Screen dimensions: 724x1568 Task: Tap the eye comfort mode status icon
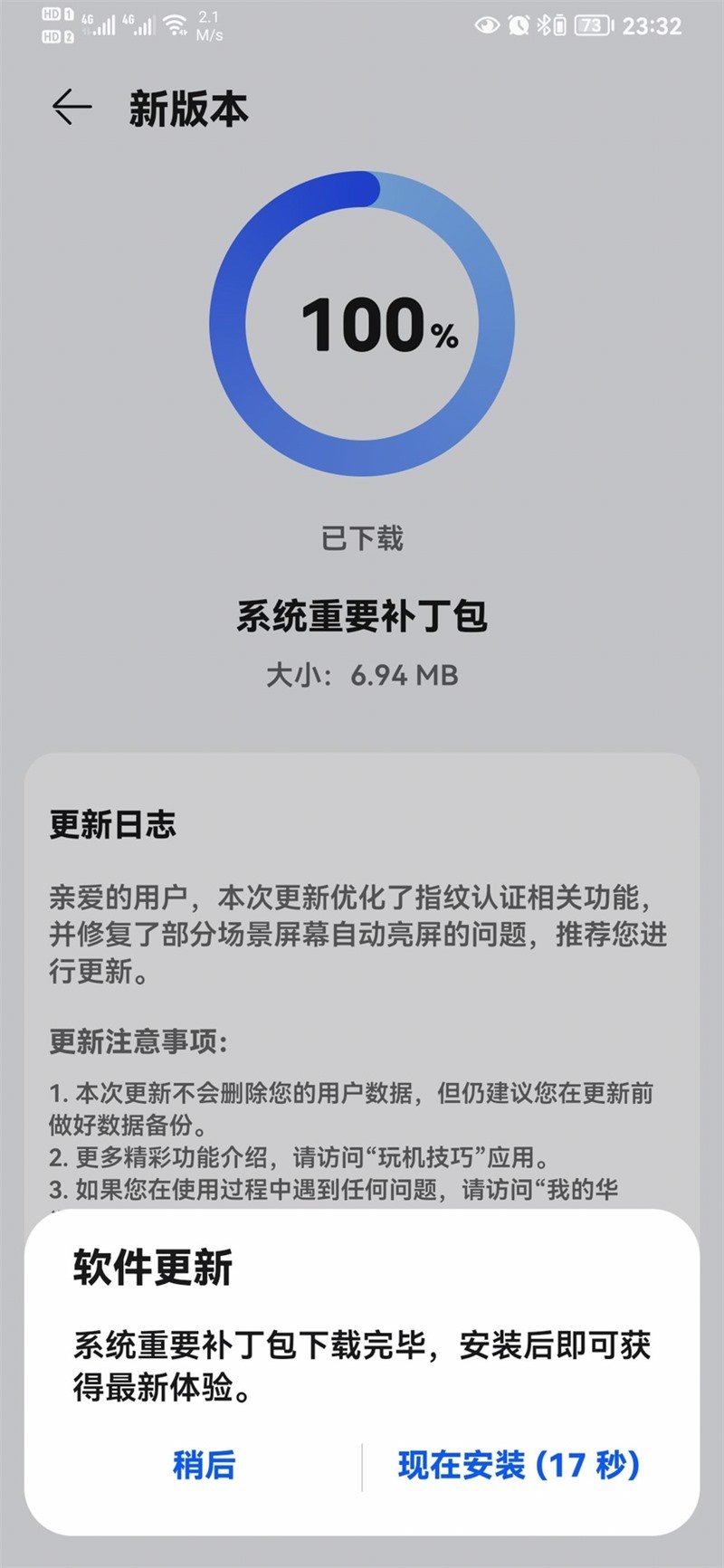coord(487,27)
